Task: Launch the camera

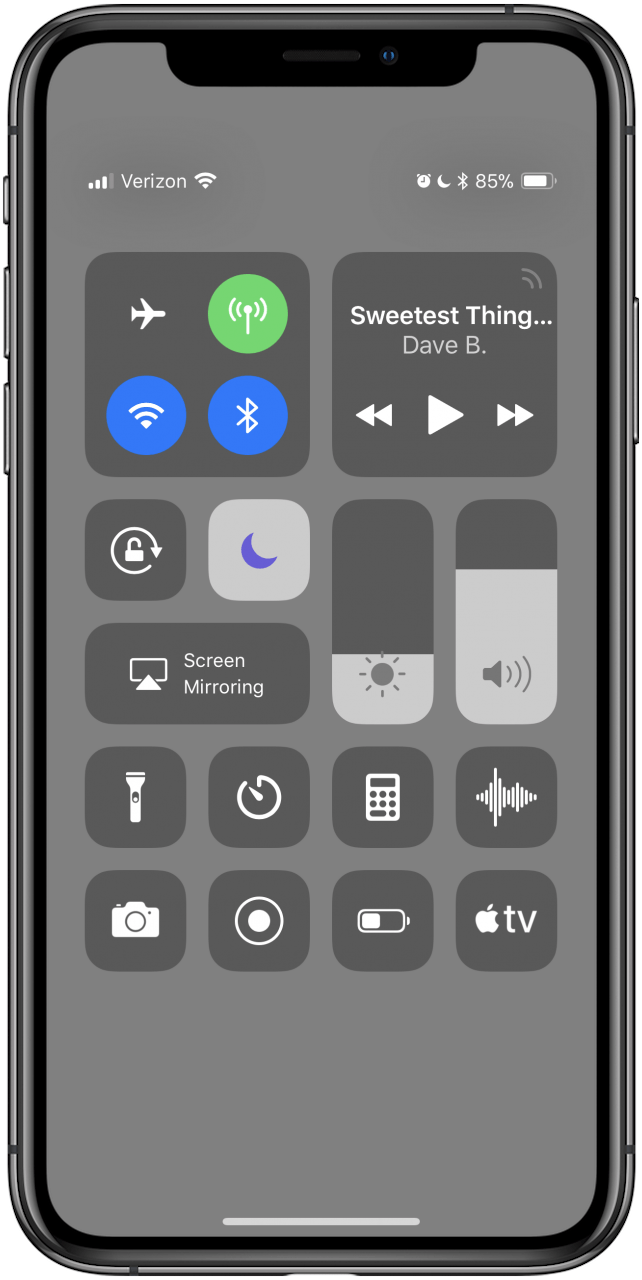Action: coord(136,920)
